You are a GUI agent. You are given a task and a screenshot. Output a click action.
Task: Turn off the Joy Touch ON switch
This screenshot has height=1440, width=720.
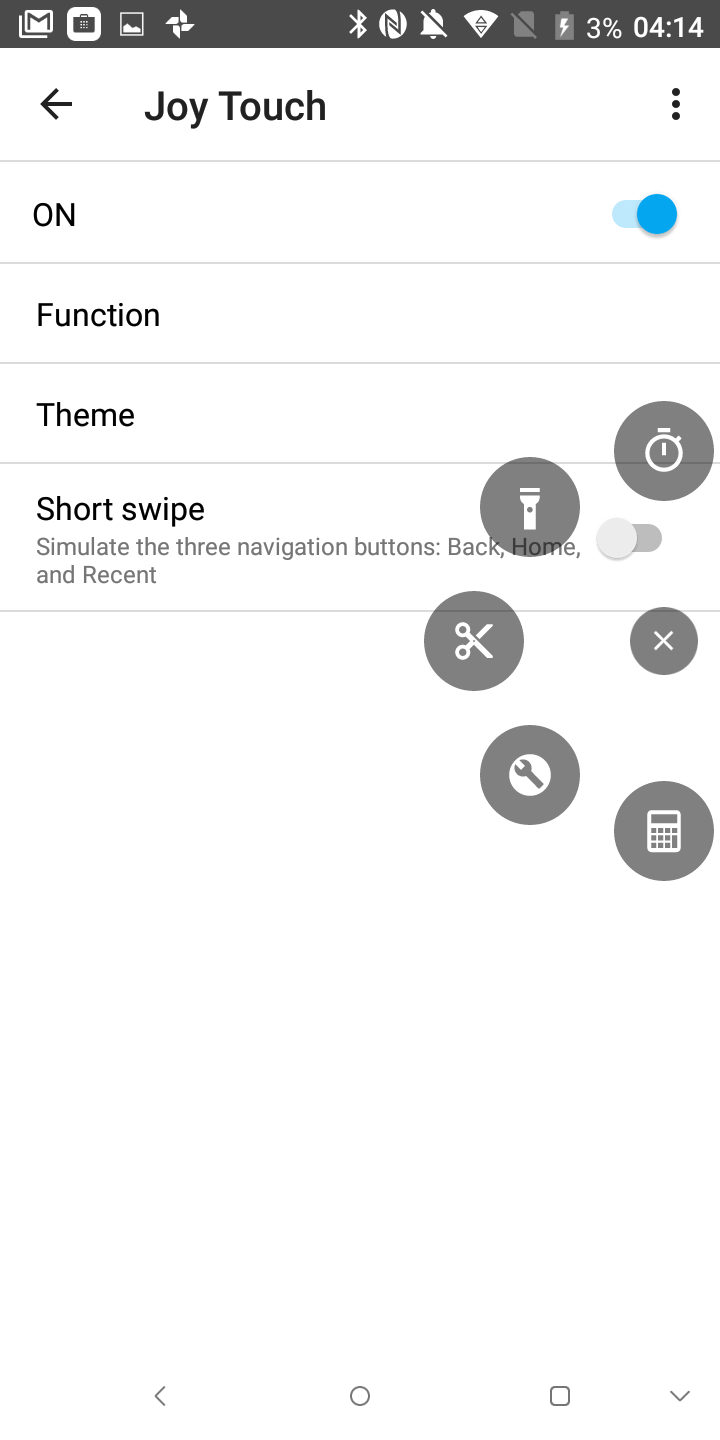[x=644, y=214]
